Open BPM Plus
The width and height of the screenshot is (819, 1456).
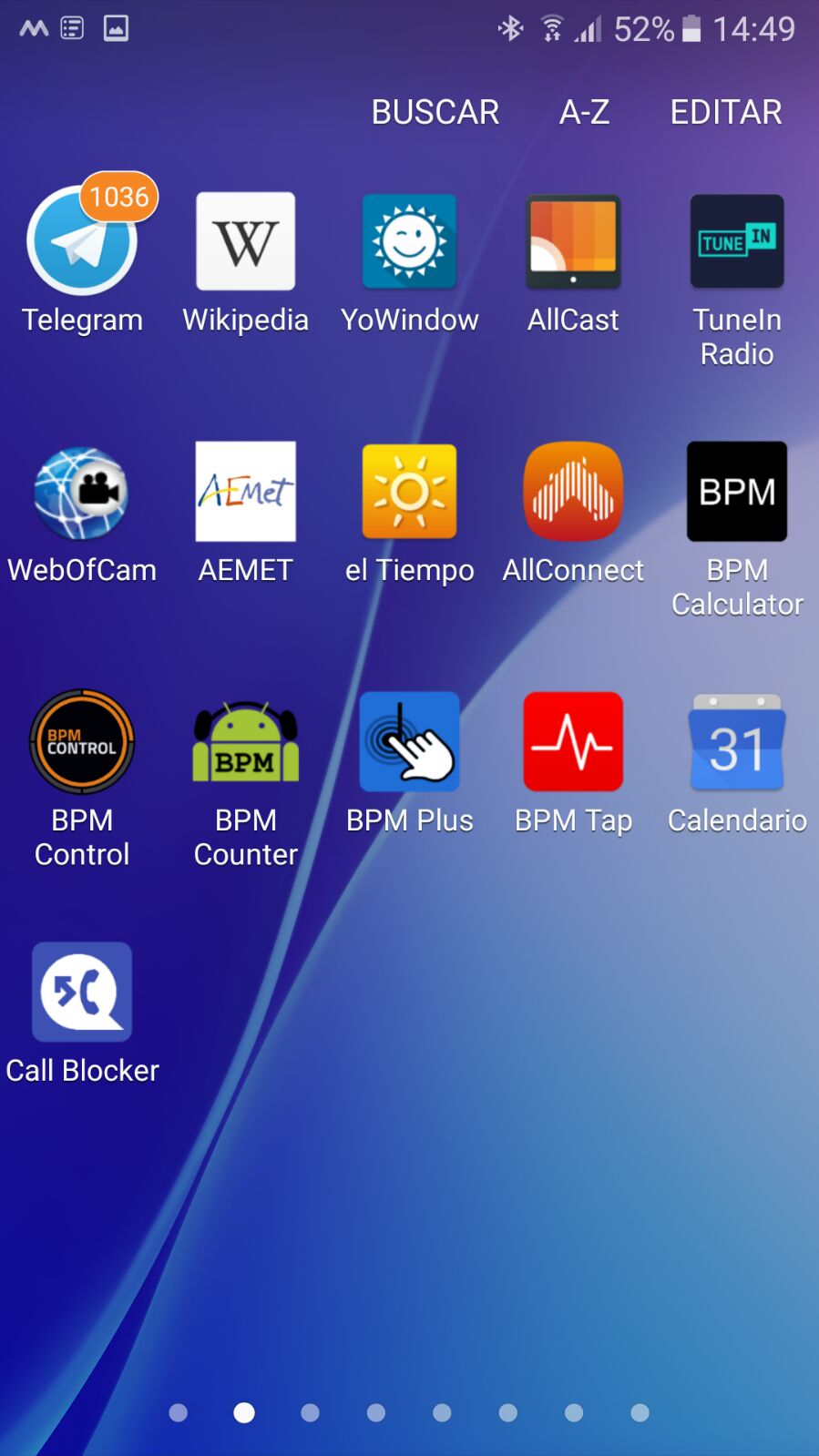point(410,742)
